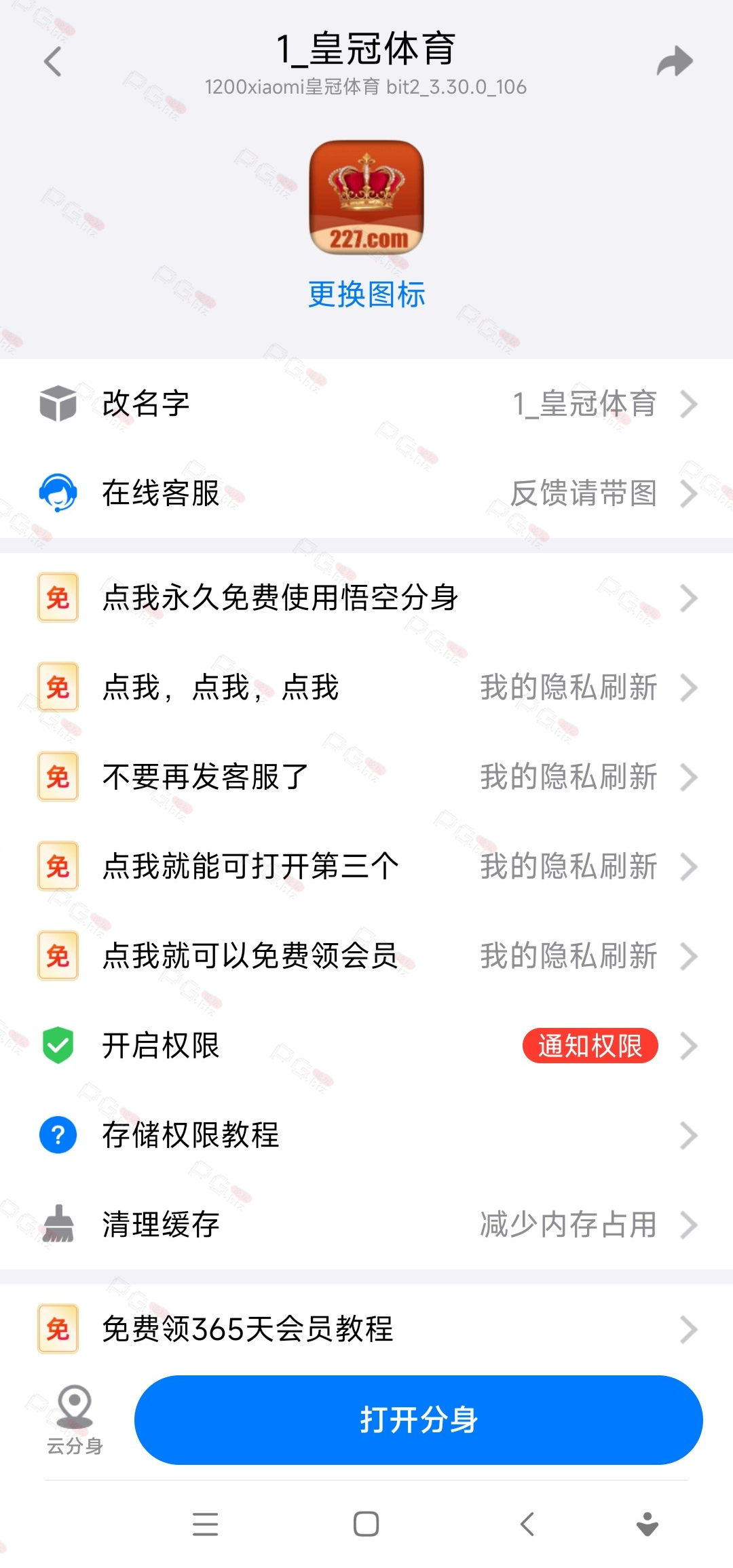
Task: Select the 不要再发客服了 row
Action: click(366, 777)
